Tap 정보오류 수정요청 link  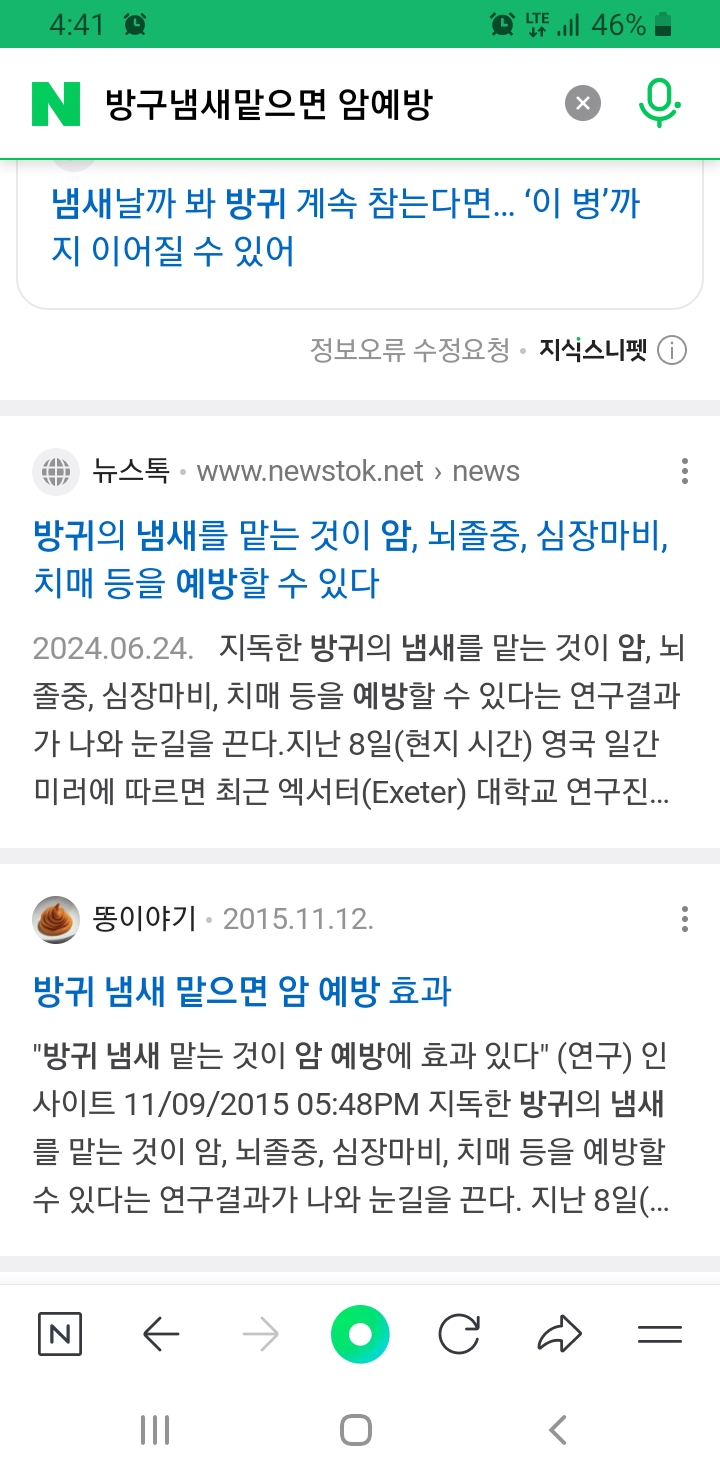pos(410,351)
